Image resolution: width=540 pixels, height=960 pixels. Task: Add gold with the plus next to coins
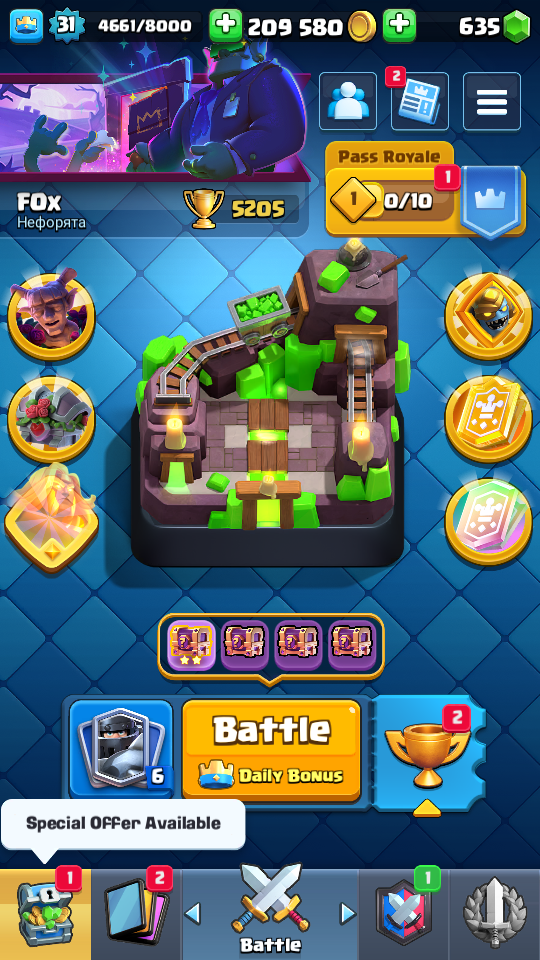226,26
